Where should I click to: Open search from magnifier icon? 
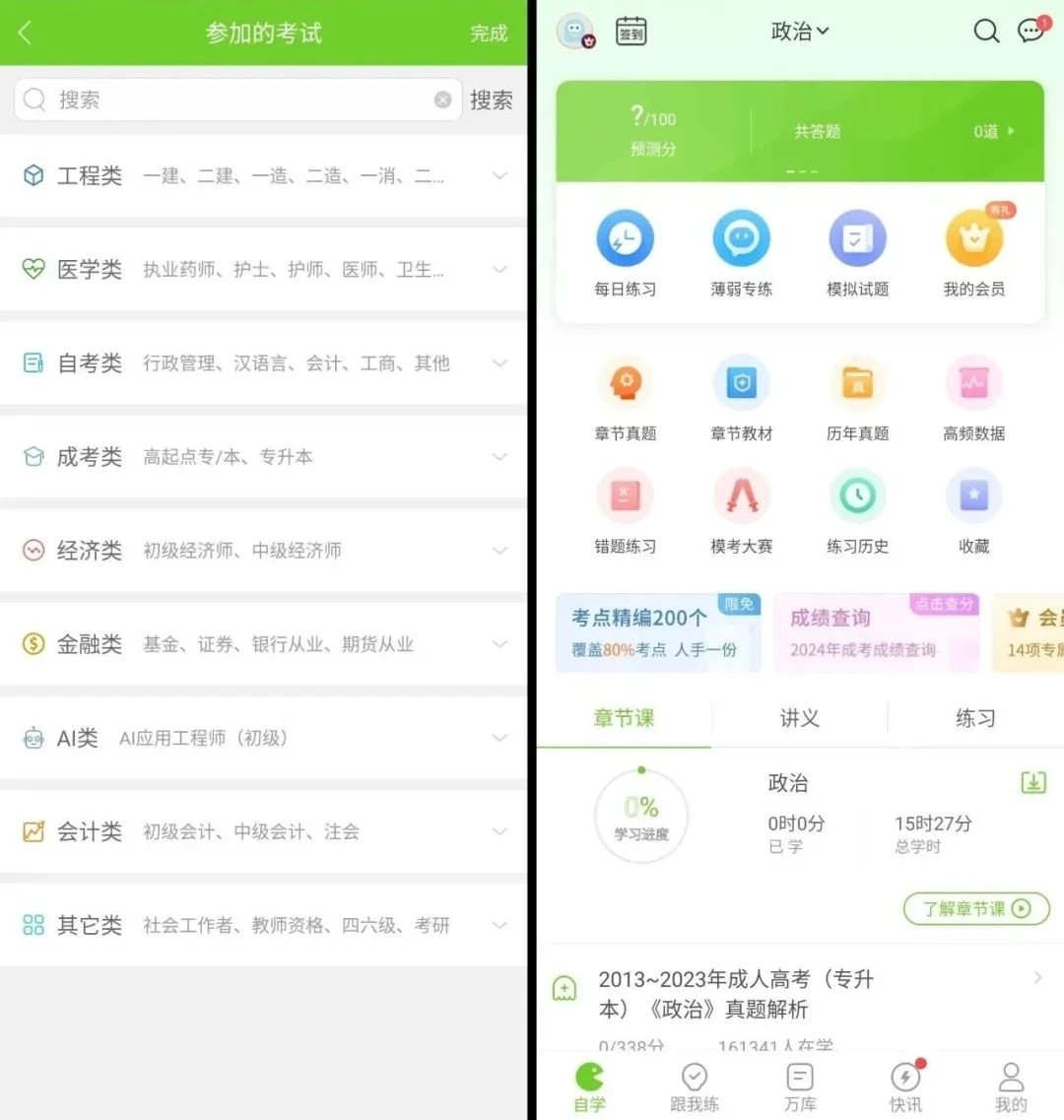985,32
